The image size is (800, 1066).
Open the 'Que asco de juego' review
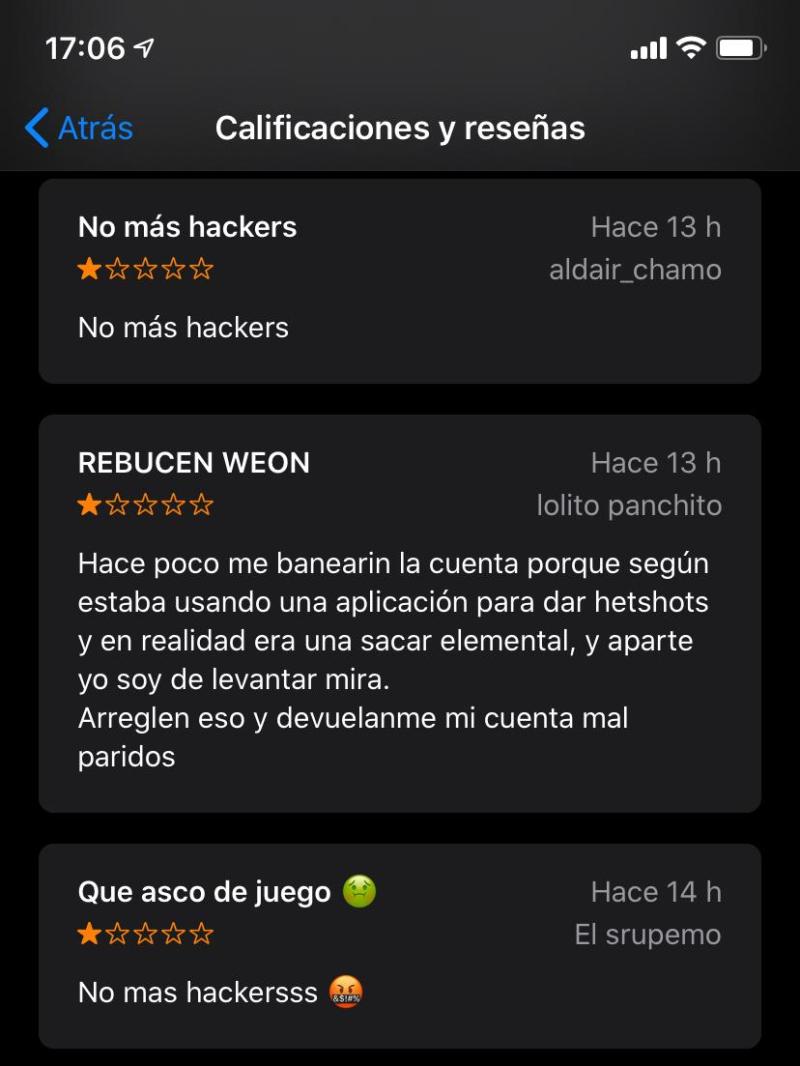coord(400,944)
